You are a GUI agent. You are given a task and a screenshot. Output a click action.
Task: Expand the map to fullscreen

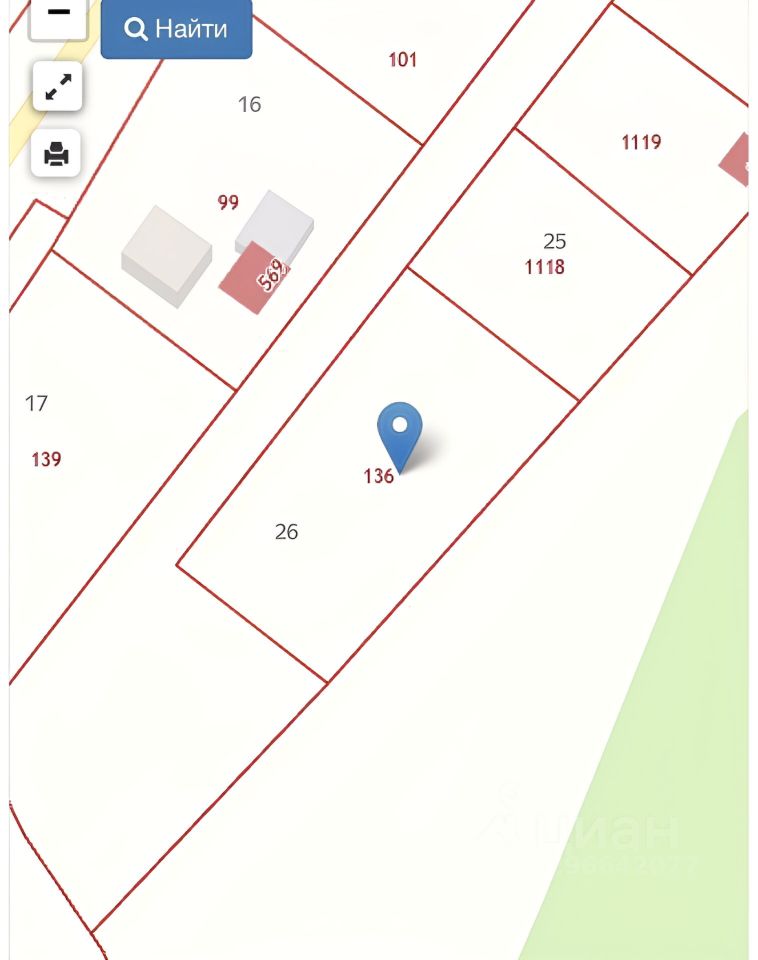[57, 87]
